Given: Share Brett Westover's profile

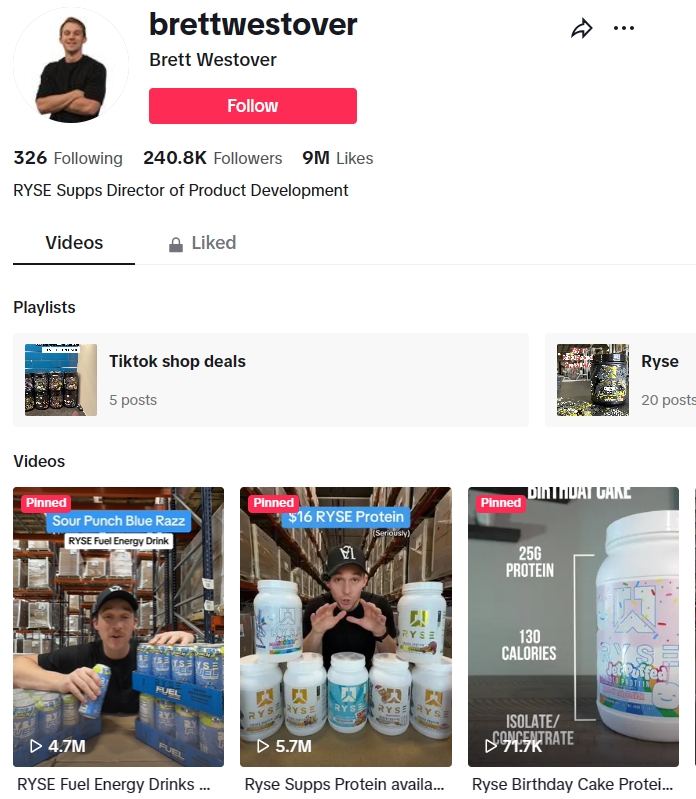Looking at the screenshot, I should pos(581,29).
